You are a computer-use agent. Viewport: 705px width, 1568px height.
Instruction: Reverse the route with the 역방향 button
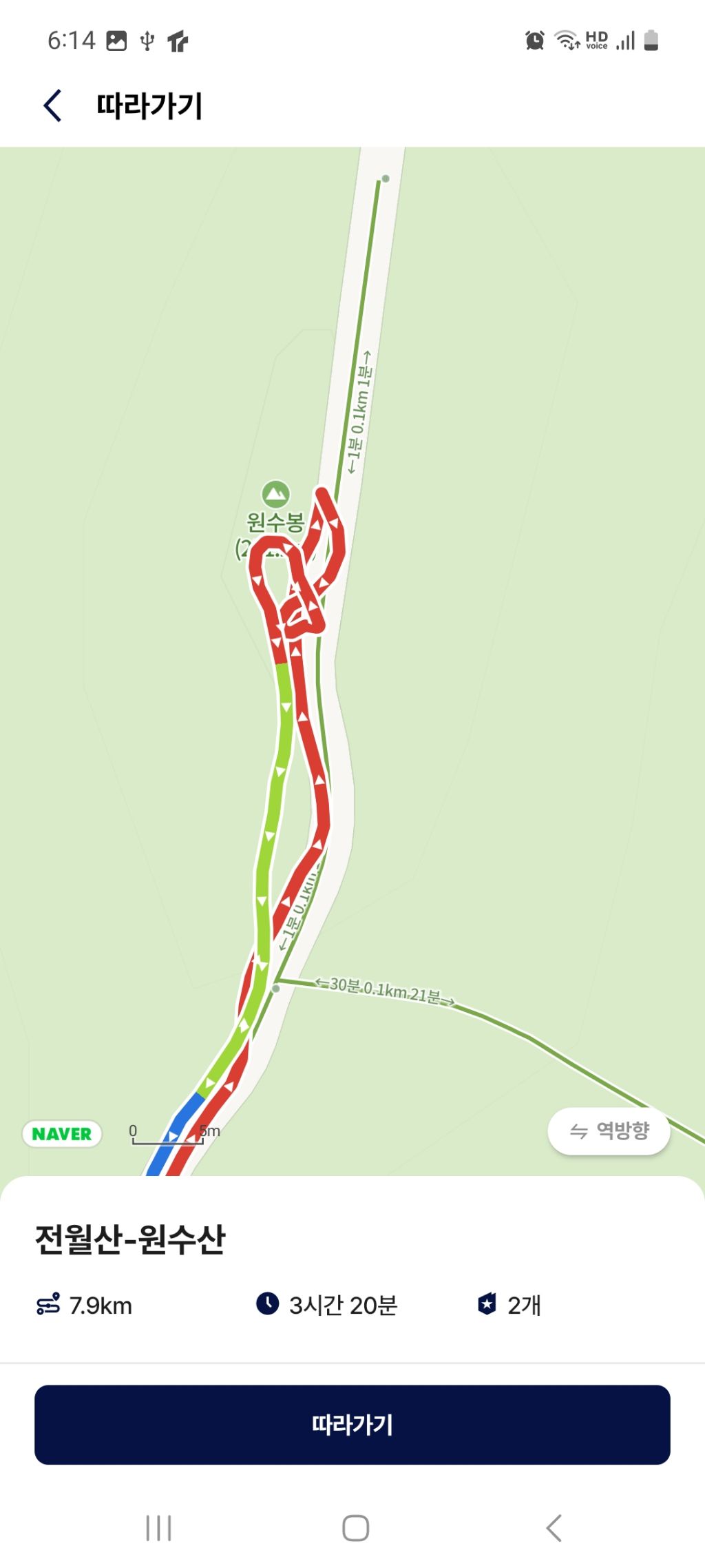pos(609,1131)
